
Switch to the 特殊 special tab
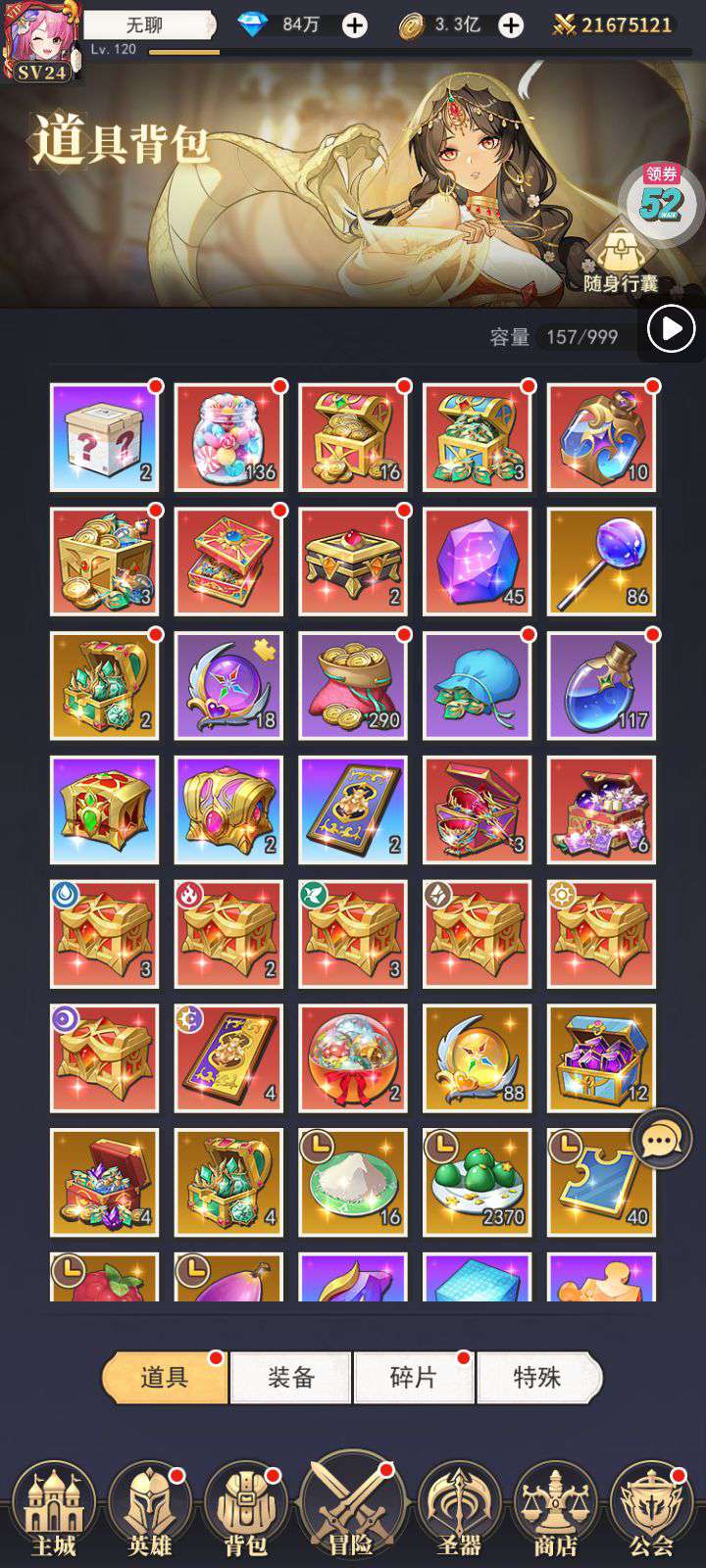(537, 1377)
